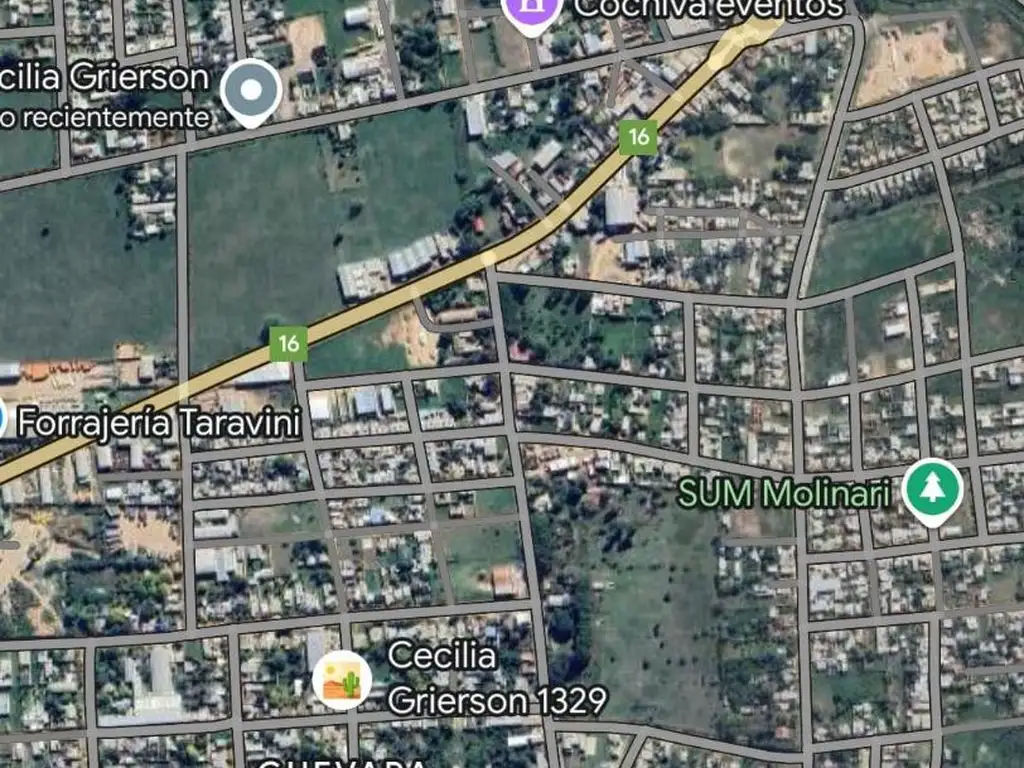Tap the Cecilia Grierson location pin
1024x768 pixels.
coord(251,91)
